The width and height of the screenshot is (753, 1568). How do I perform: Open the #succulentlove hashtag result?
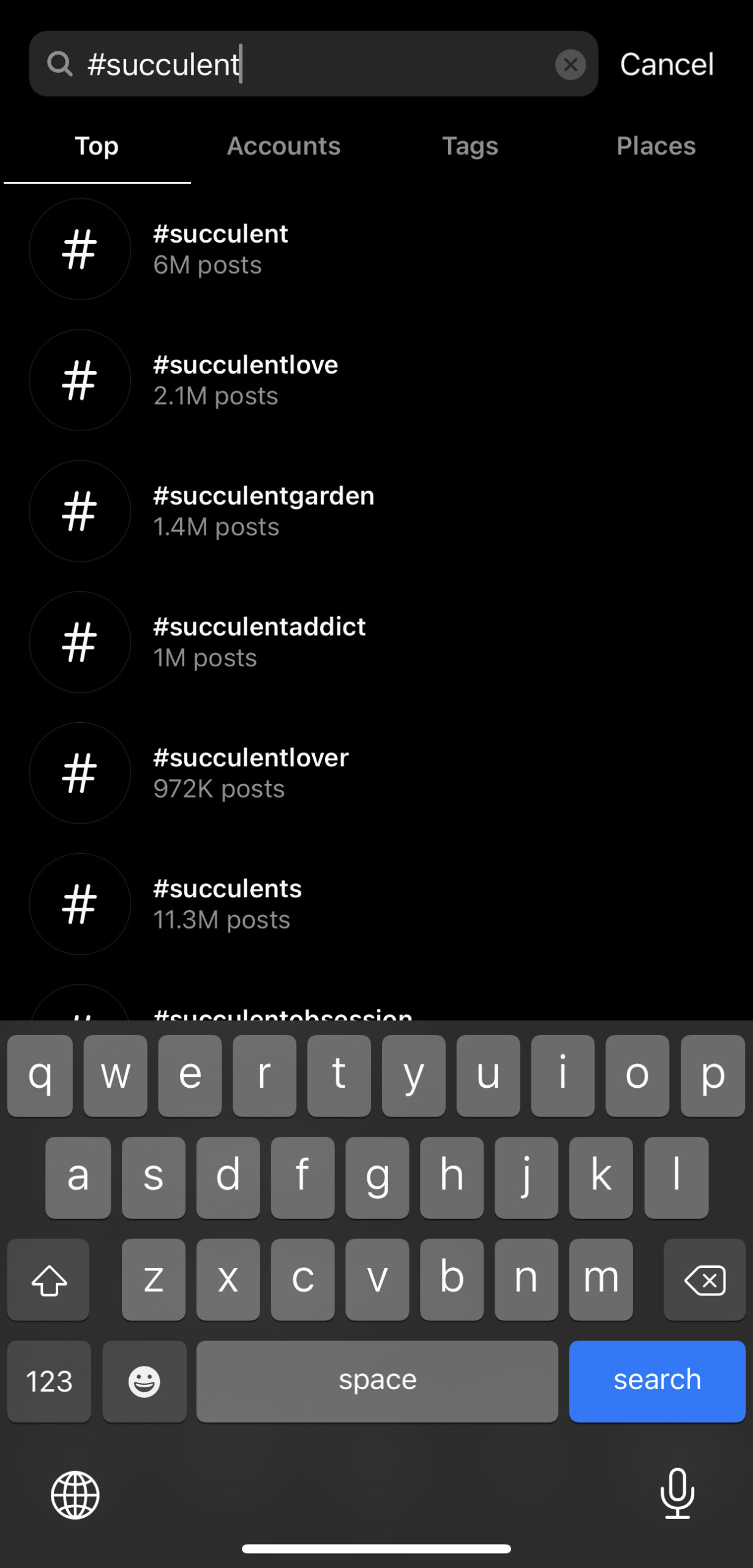click(376, 380)
